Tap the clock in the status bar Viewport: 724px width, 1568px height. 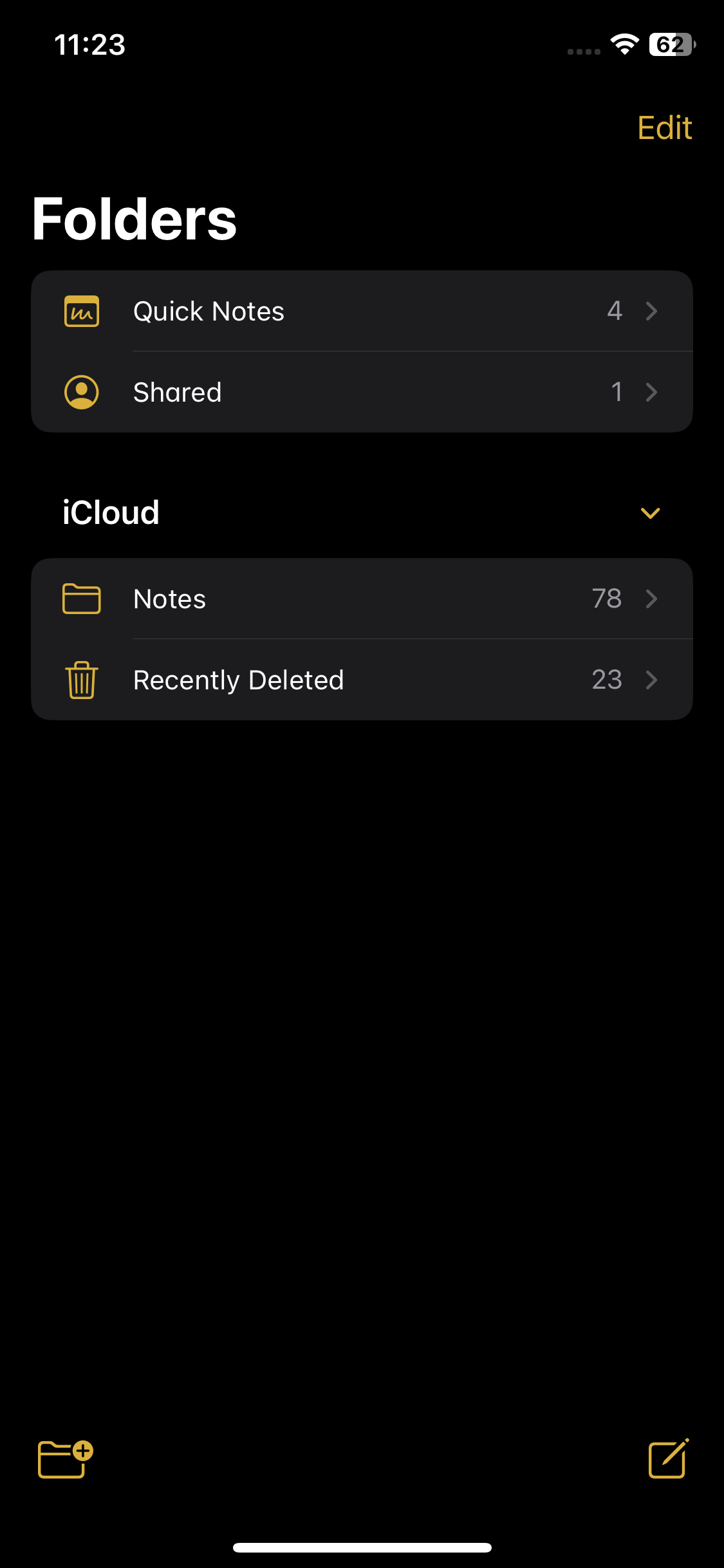(x=89, y=44)
